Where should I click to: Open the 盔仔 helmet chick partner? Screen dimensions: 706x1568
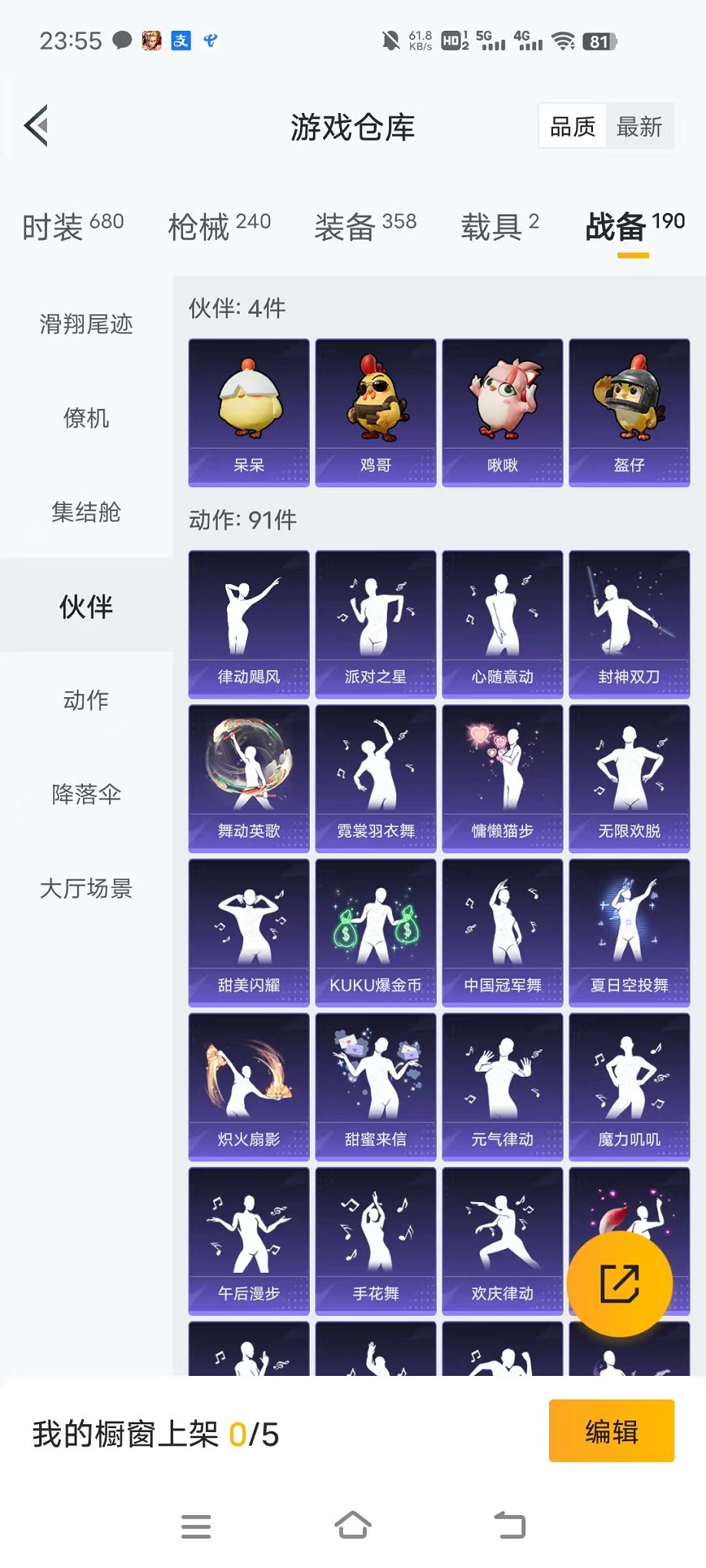tap(629, 411)
